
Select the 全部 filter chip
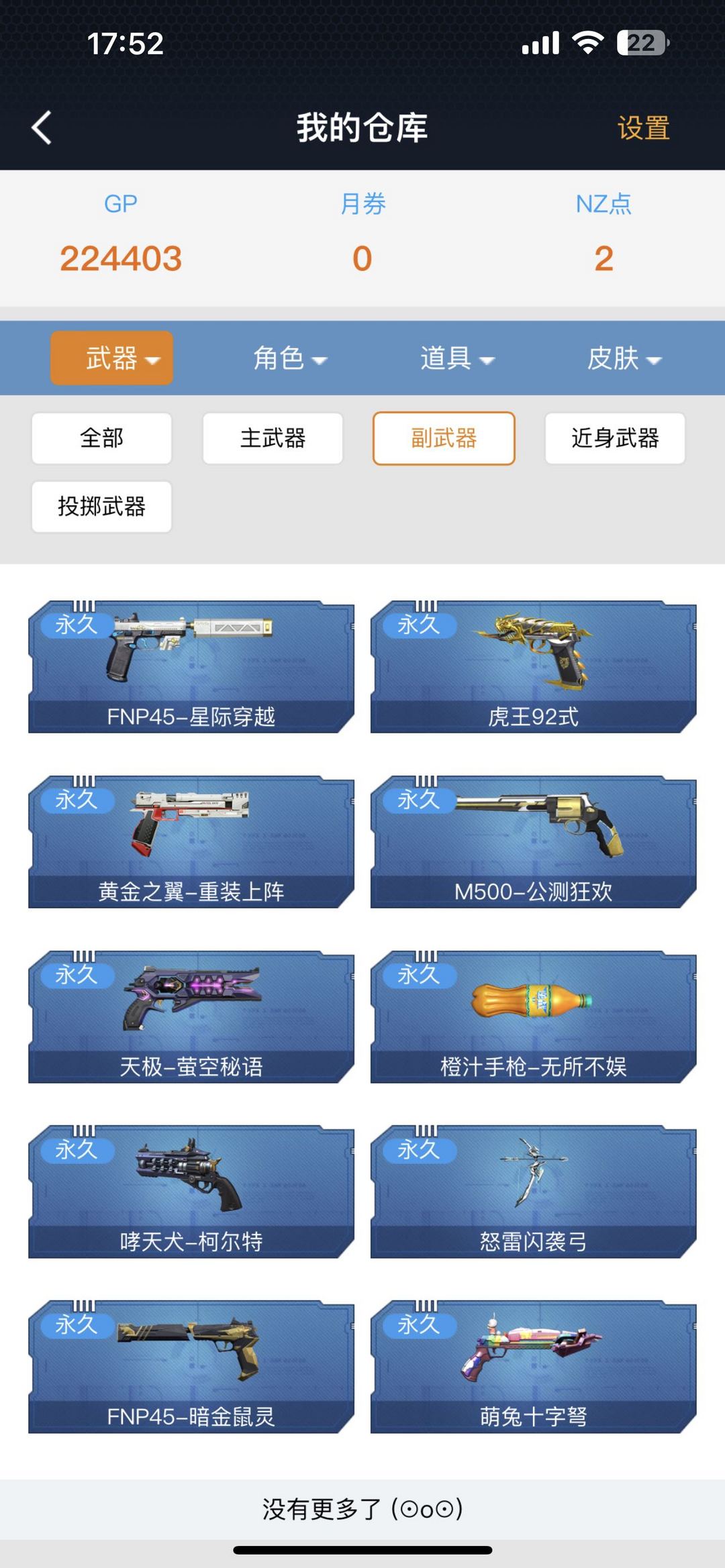click(x=101, y=438)
